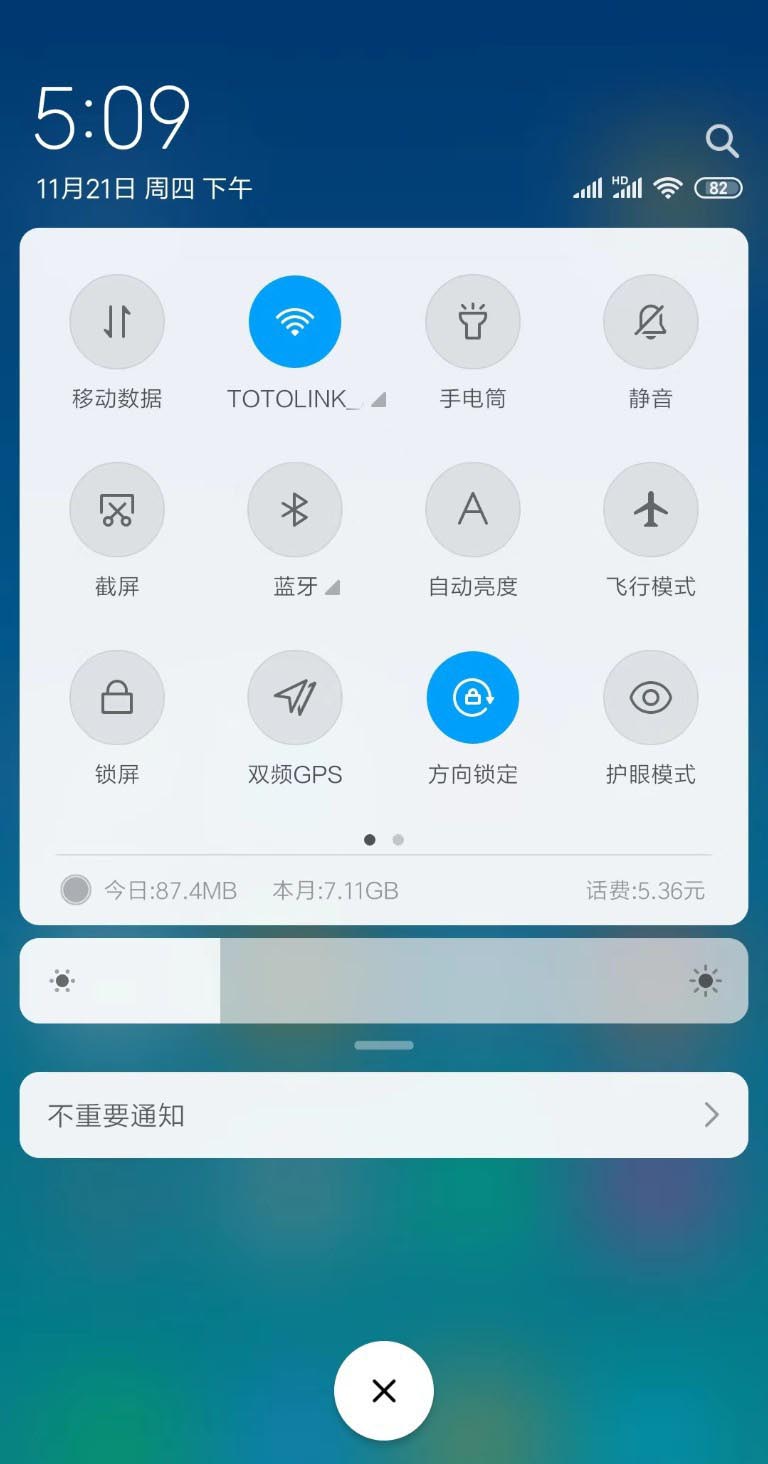Go to second page indicator dot
The height and width of the screenshot is (1464, 768).
pos(398,840)
